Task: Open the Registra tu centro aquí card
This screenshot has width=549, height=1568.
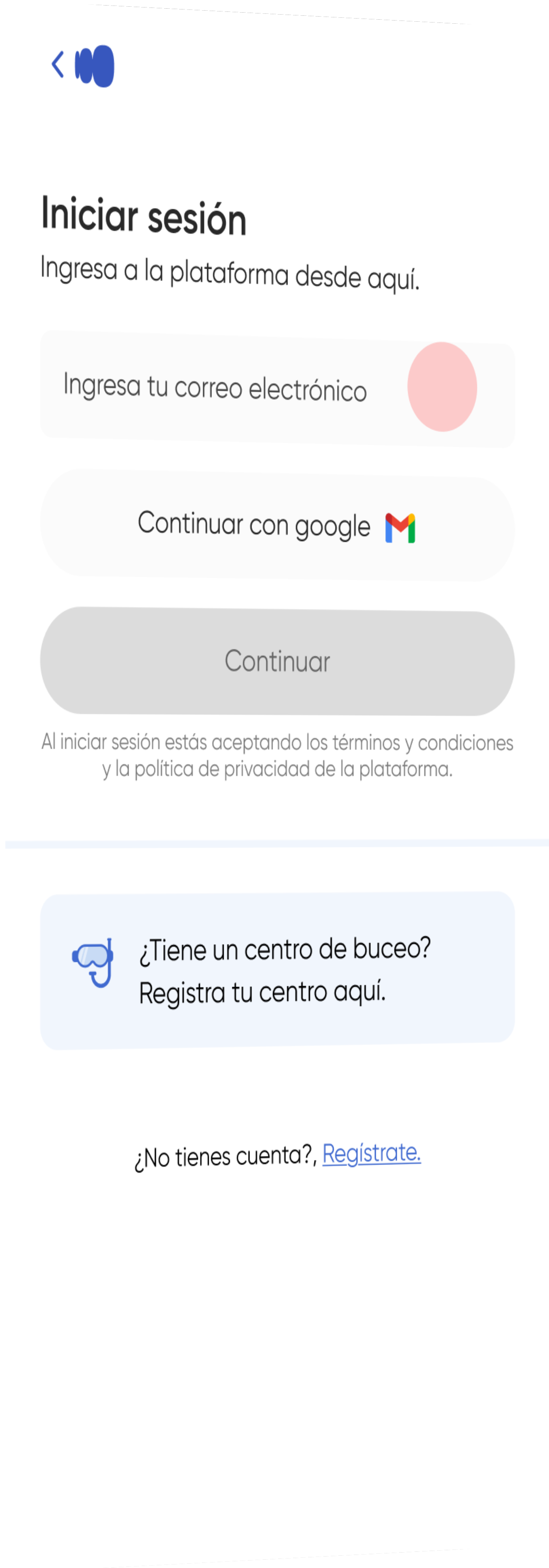Action: pos(277,970)
